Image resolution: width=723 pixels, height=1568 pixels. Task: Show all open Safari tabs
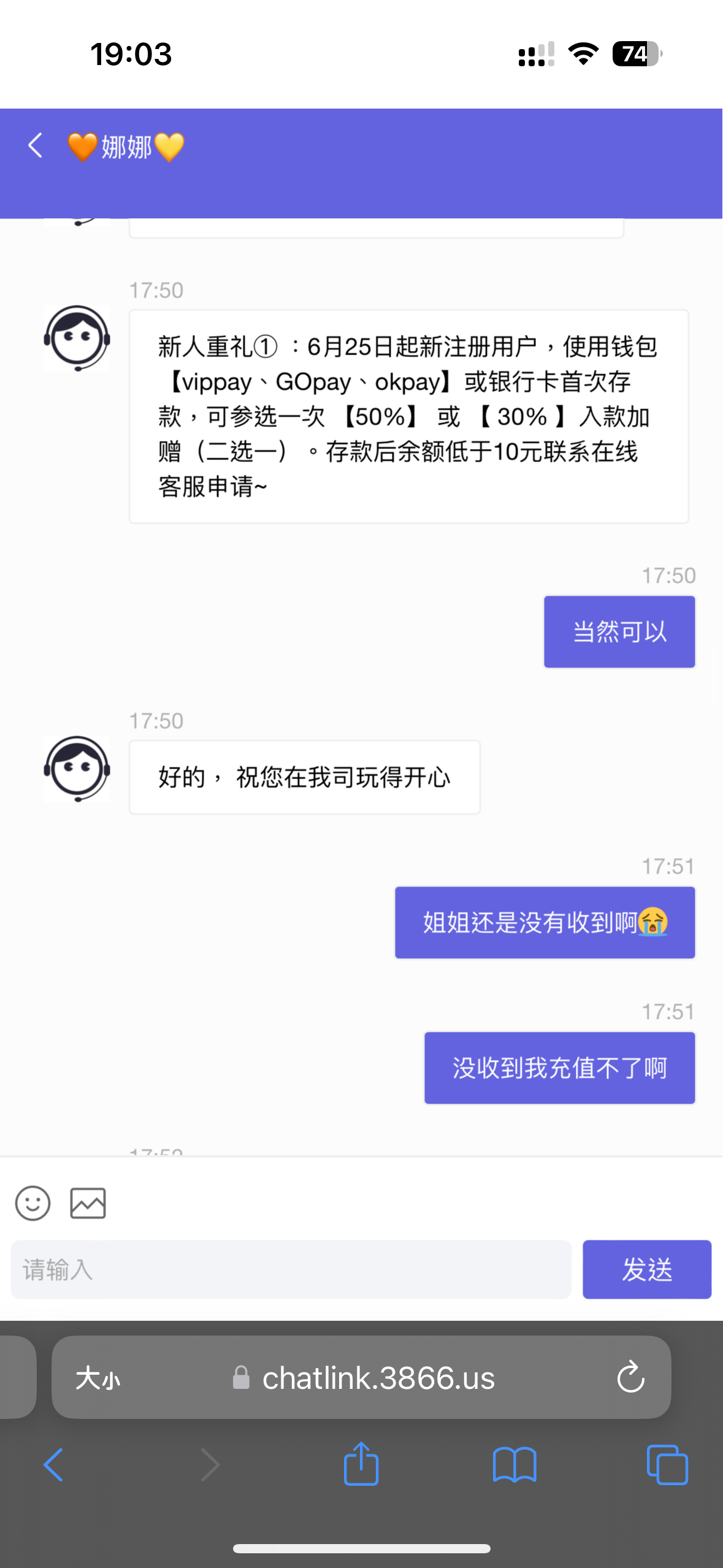coord(667,1465)
